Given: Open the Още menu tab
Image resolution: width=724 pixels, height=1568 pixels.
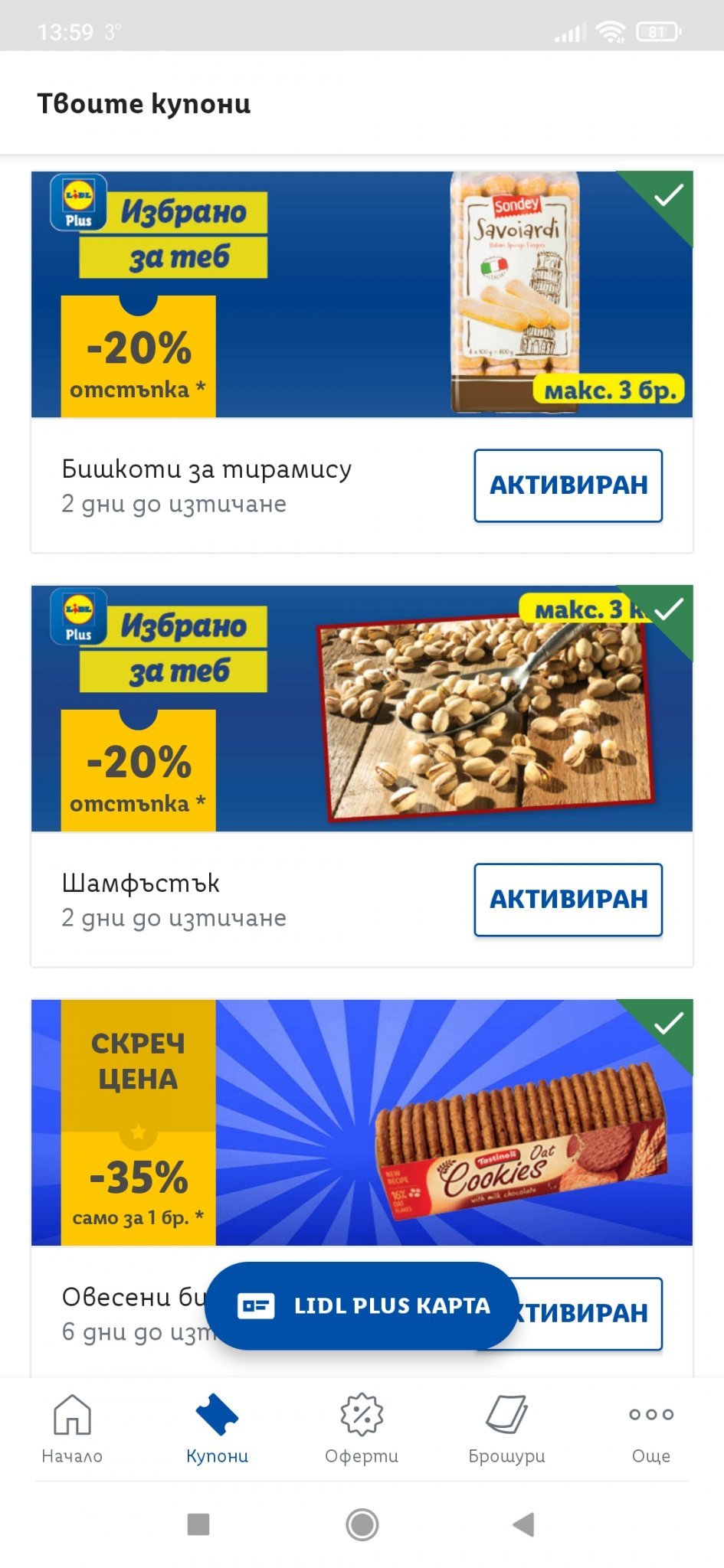Looking at the screenshot, I should [650, 1427].
